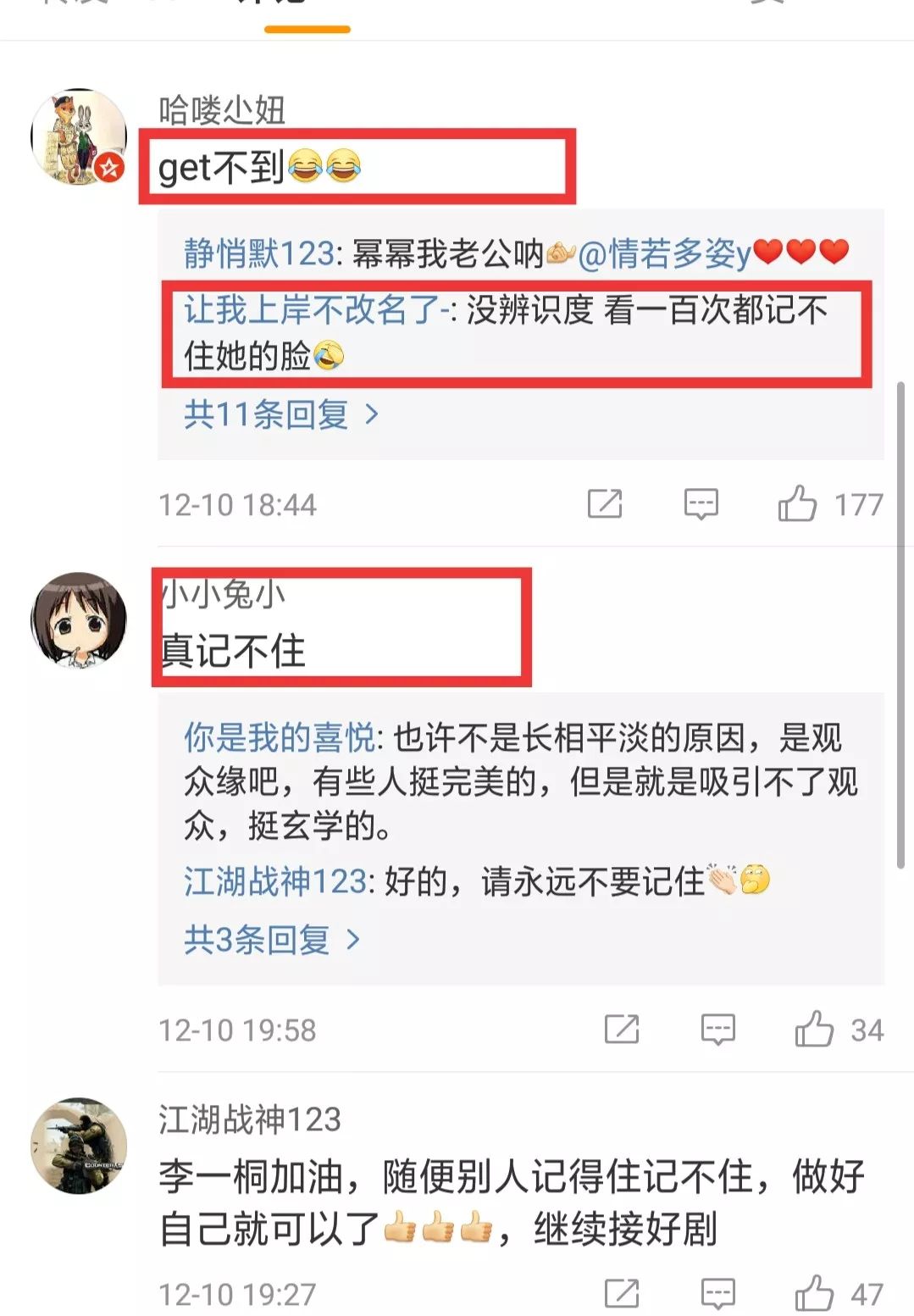The width and height of the screenshot is (914, 1316).
Task: Repost the comment posted 12-10 18:44
Action: click(605, 504)
